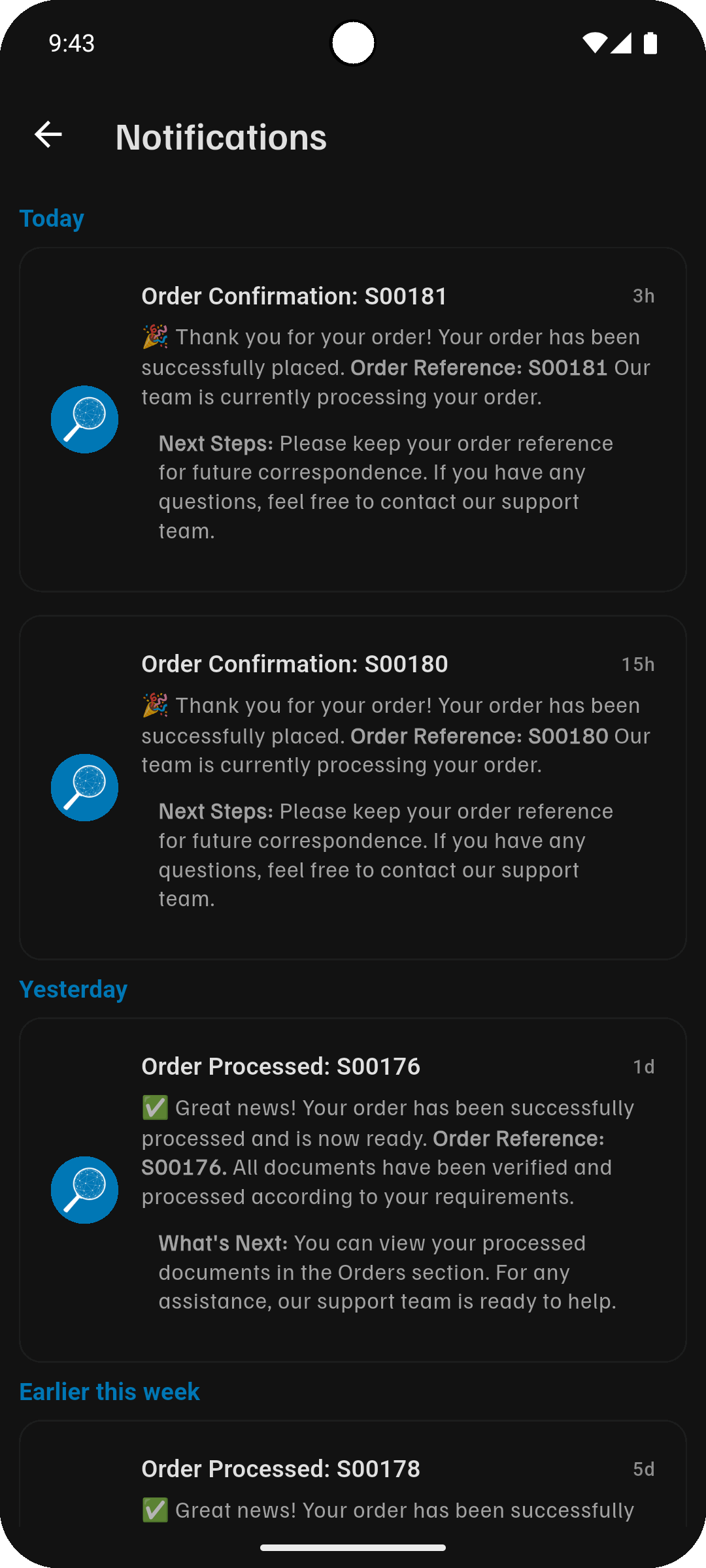
Task: Tap the bottom navigation handle bar
Action: click(x=353, y=1546)
